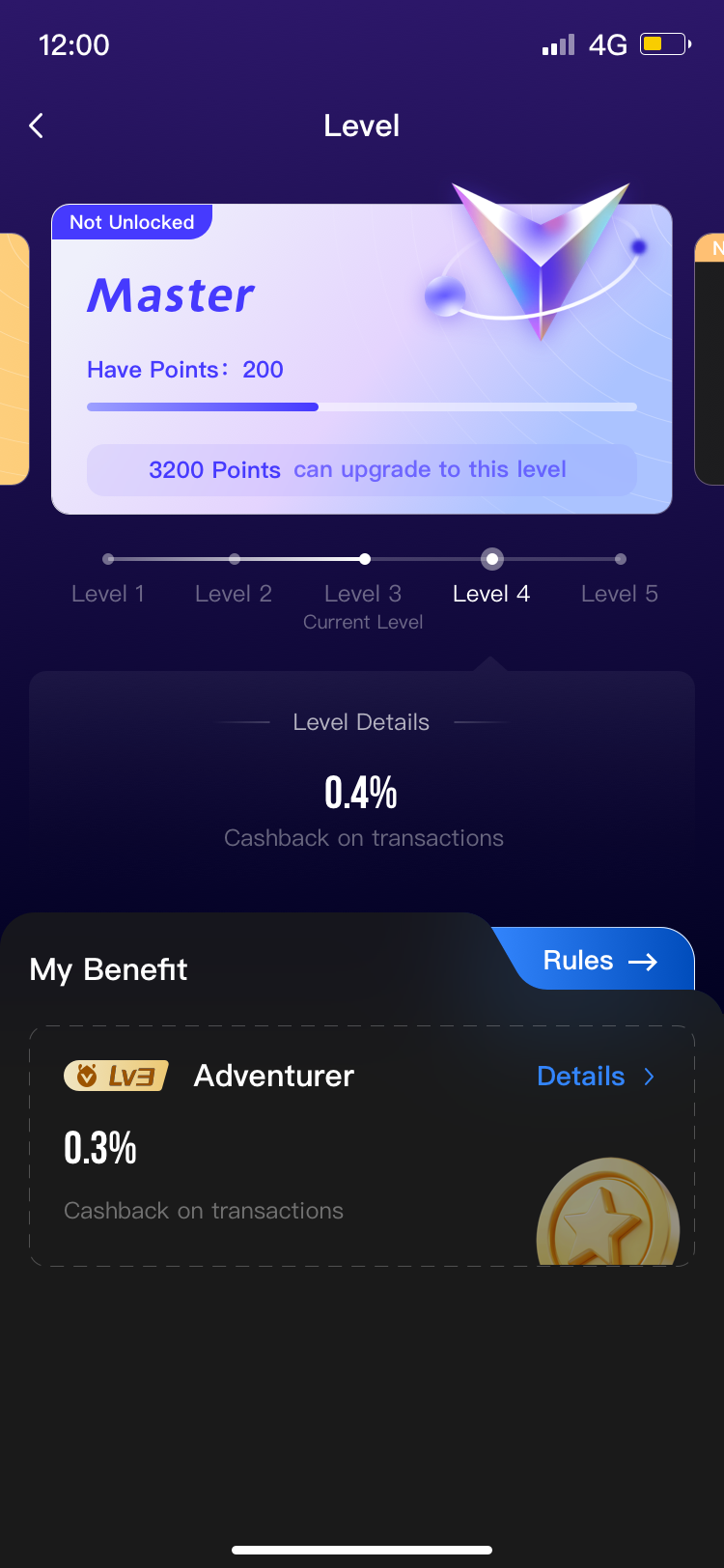This screenshot has width=724, height=1568.
Task: Open Details for the Adventurer level
Action: coord(581,1076)
